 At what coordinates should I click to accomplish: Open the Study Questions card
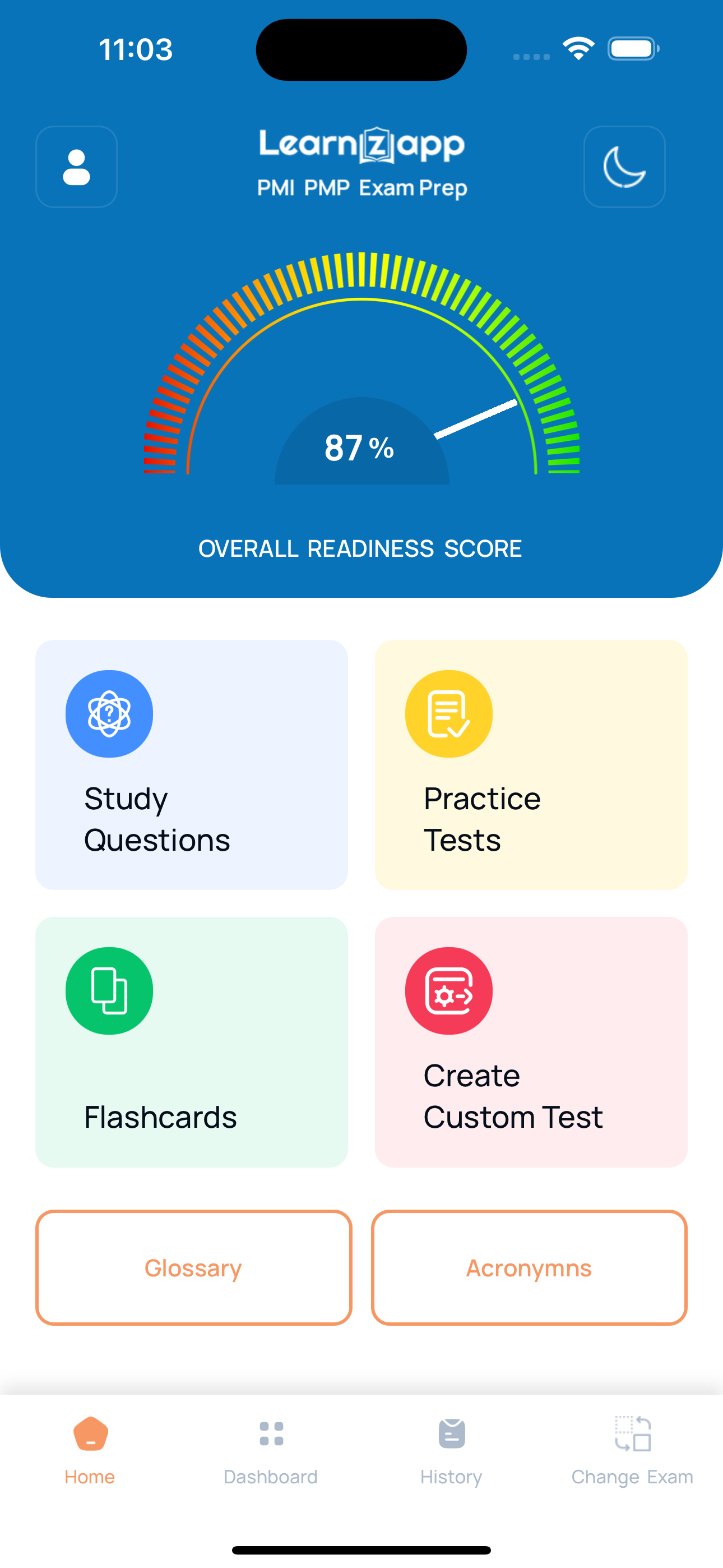coord(191,764)
